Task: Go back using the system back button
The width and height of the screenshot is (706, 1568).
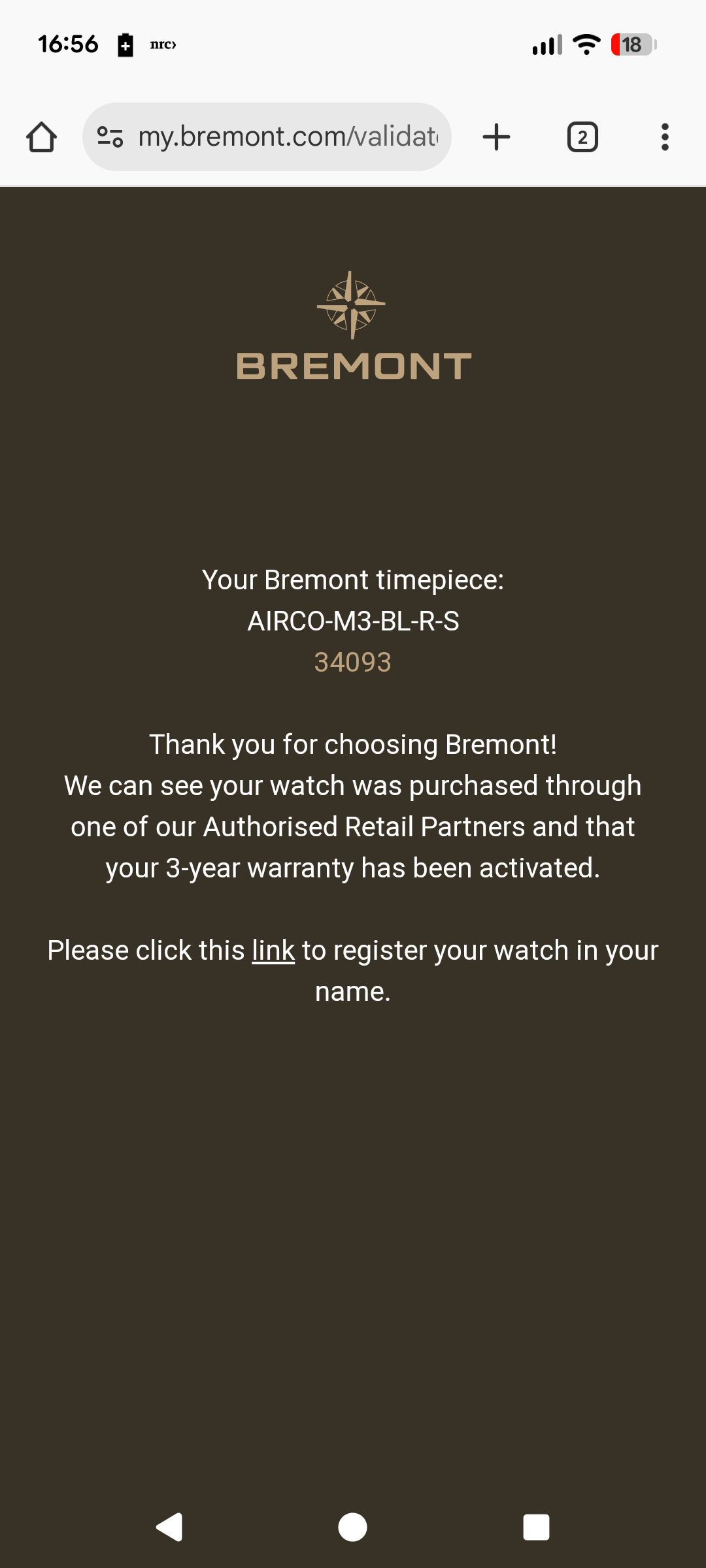Action: (x=169, y=1527)
